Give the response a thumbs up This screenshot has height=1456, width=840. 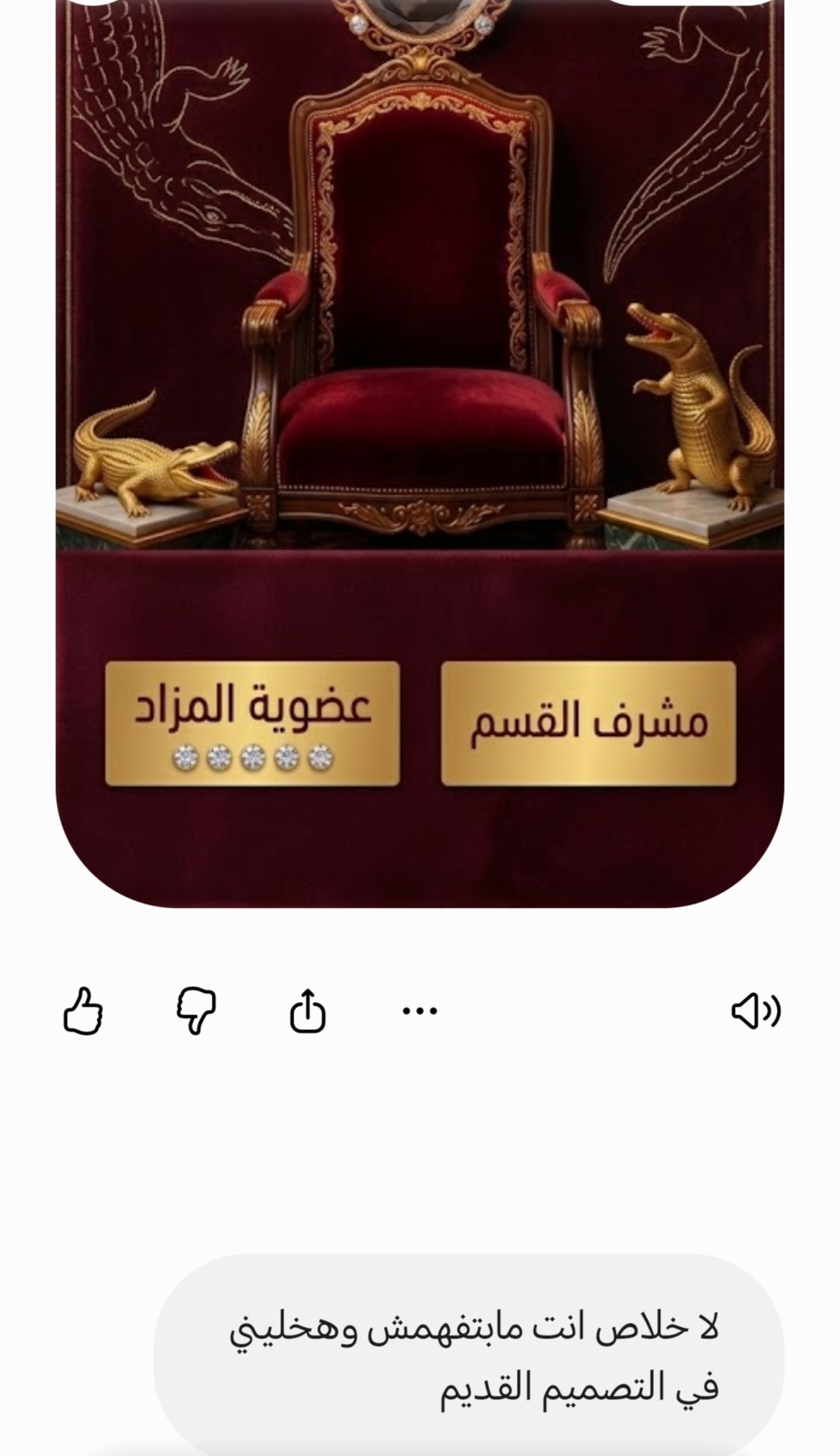coord(83,1011)
